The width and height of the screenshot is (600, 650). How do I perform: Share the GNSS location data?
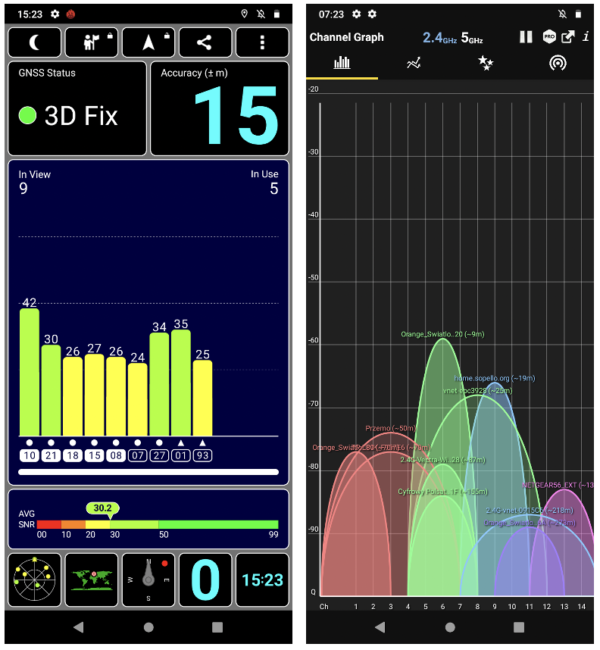(206, 42)
